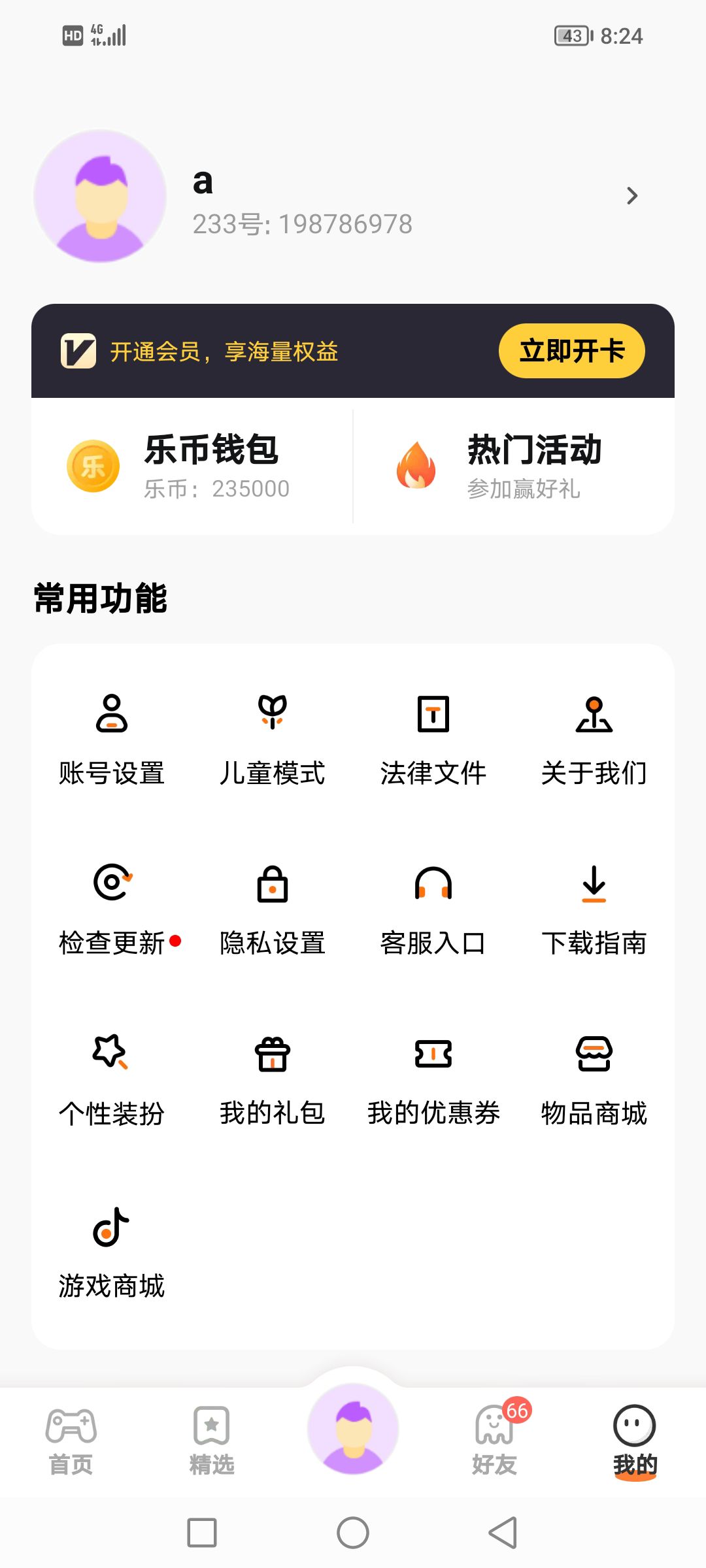The height and width of the screenshot is (1568, 706).
Task: Switch to the 首页 home tab
Action: [x=71, y=1441]
